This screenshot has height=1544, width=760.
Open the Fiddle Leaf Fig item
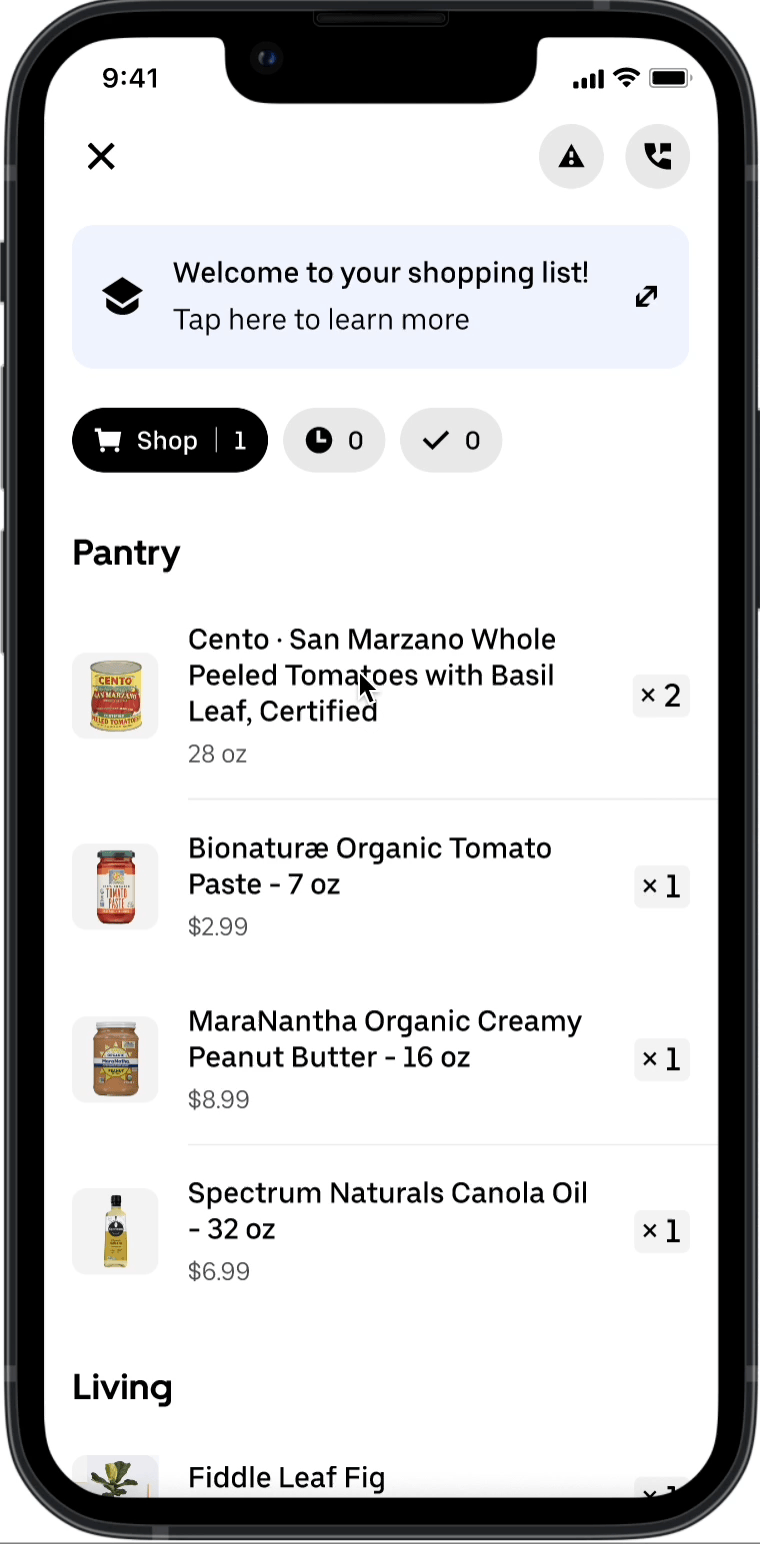[x=380, y=1478]
